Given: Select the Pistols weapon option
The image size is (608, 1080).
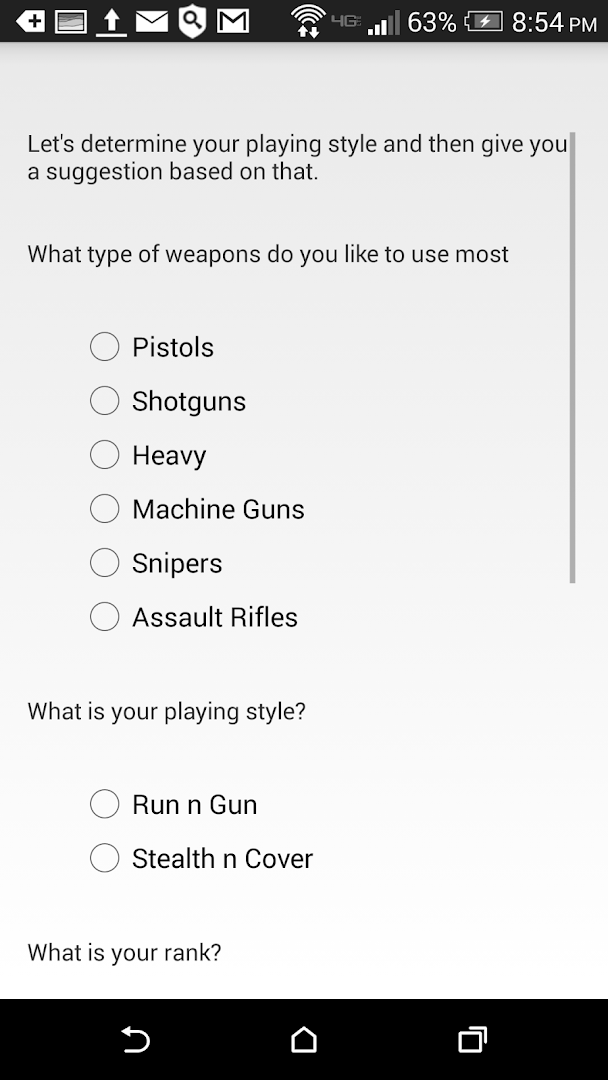Looking at the screenshot, I should tap(105, 347).
